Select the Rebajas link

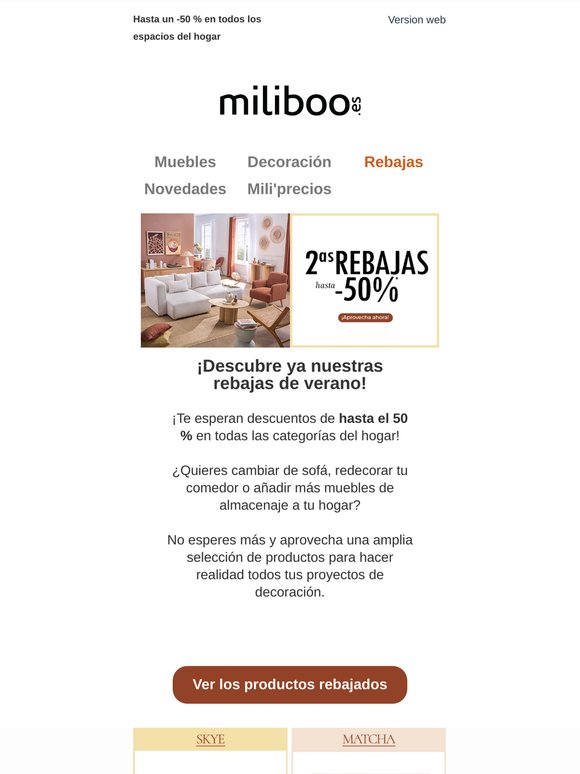393,162
